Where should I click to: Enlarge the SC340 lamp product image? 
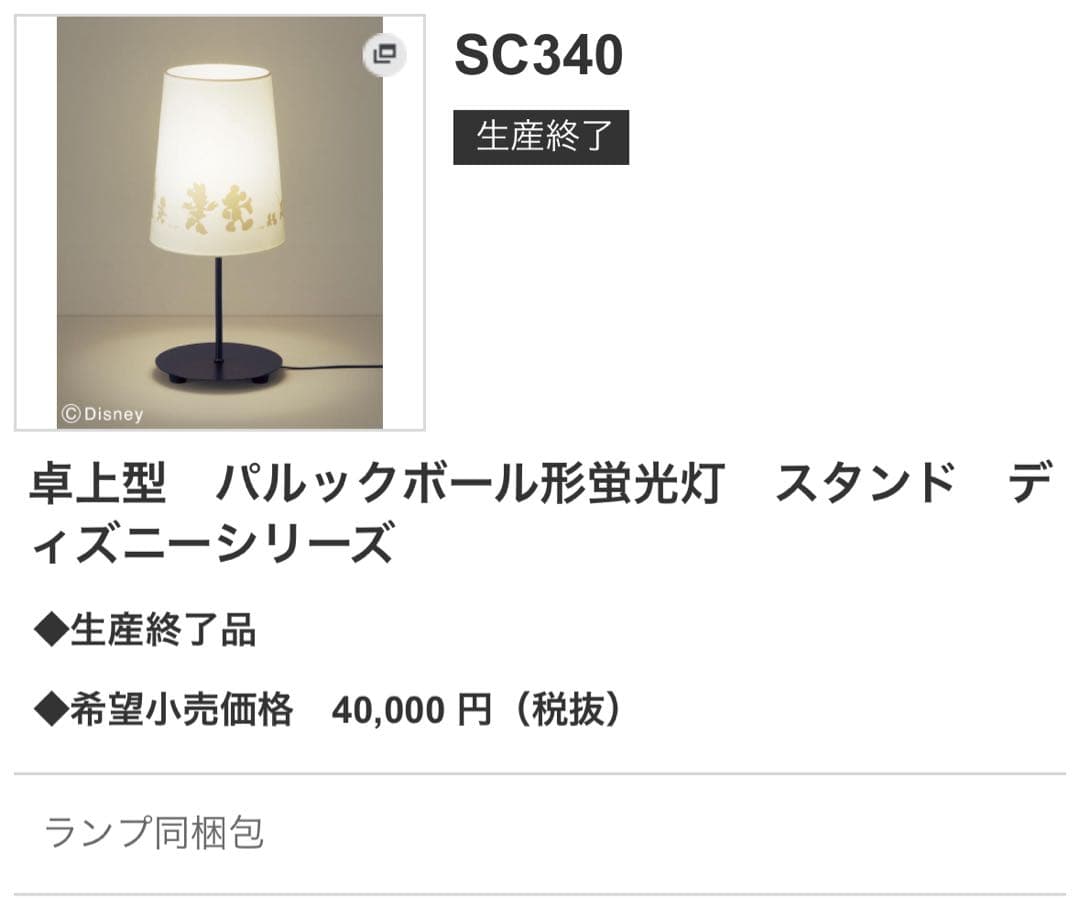pyautogui.click(x=385, y=55)
